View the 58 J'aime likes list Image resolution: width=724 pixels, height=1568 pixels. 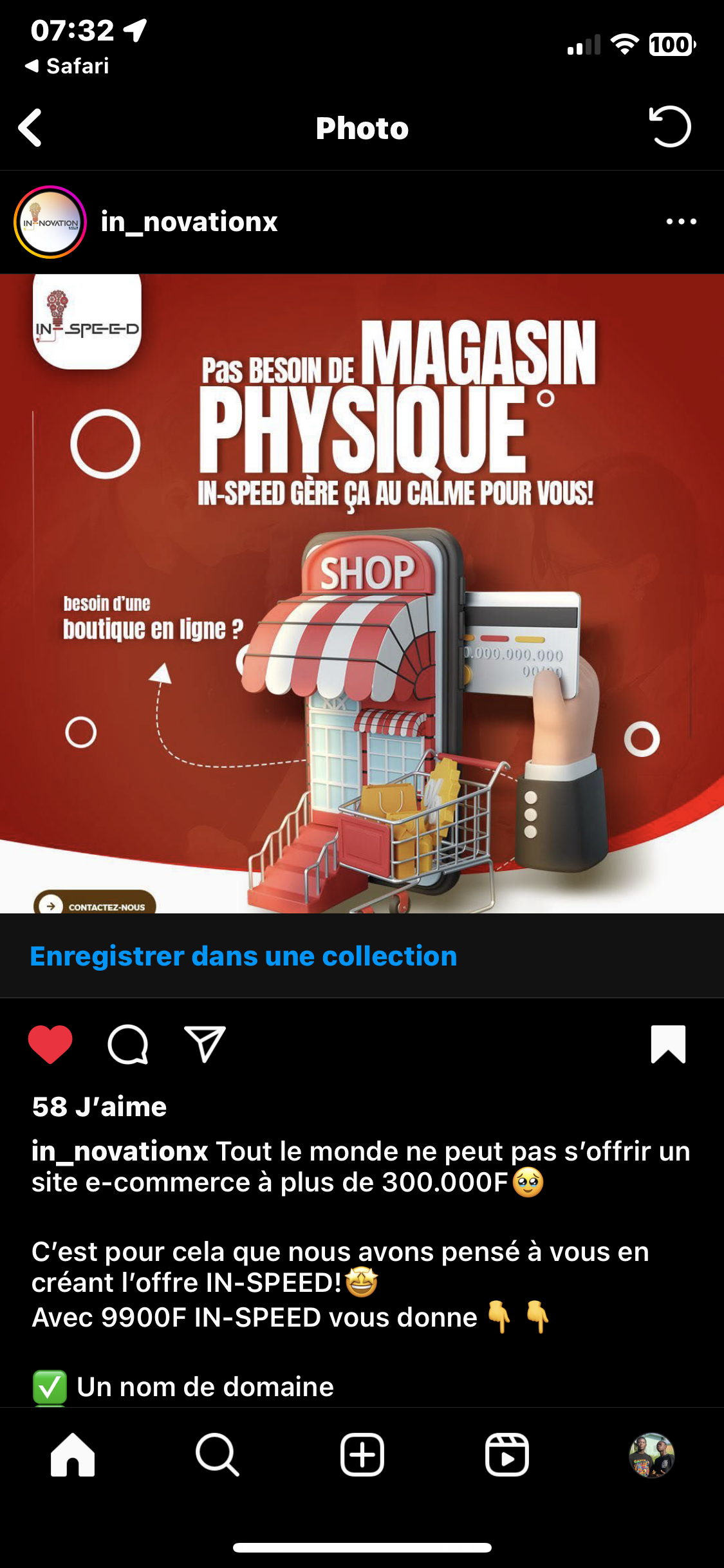click(x=100, y=1106)
